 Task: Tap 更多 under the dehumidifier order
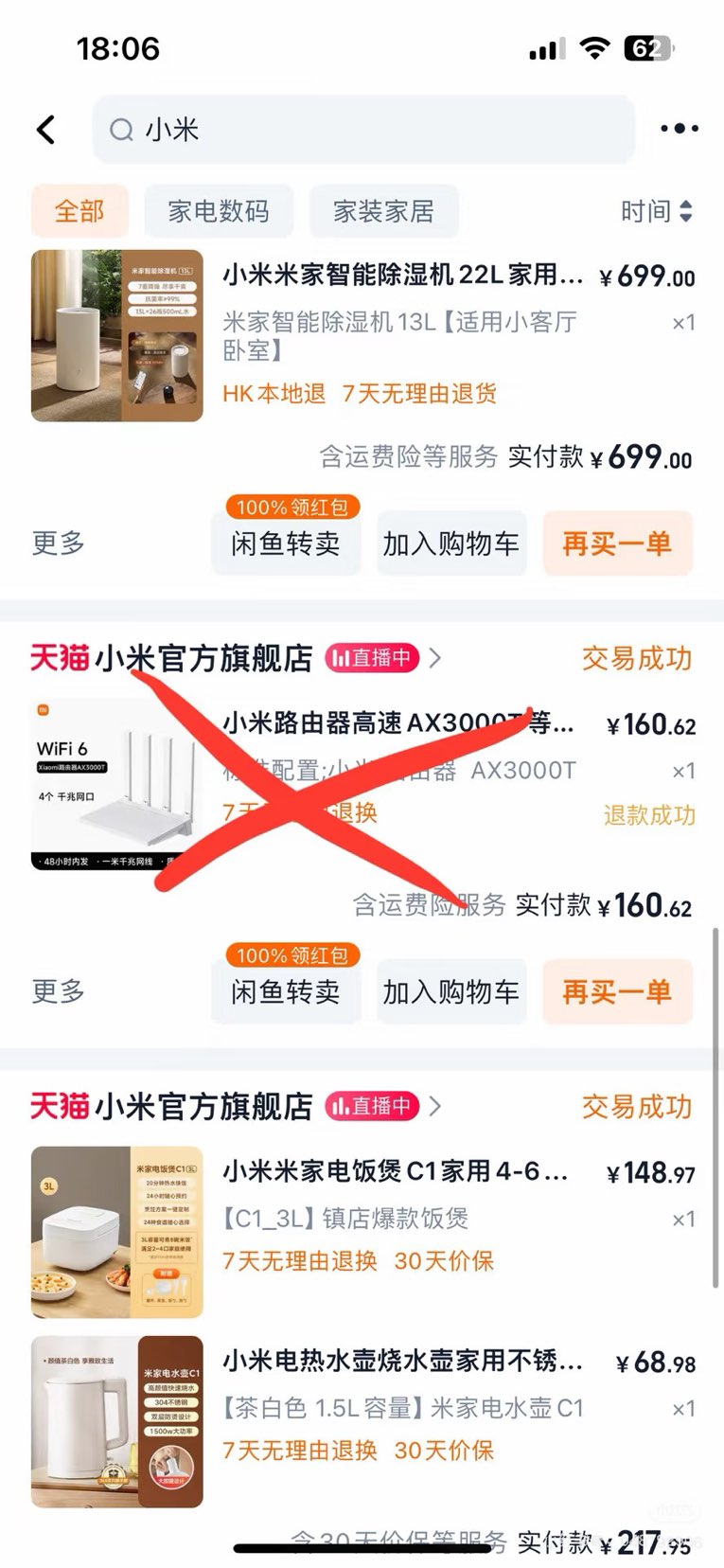[59, 543]
